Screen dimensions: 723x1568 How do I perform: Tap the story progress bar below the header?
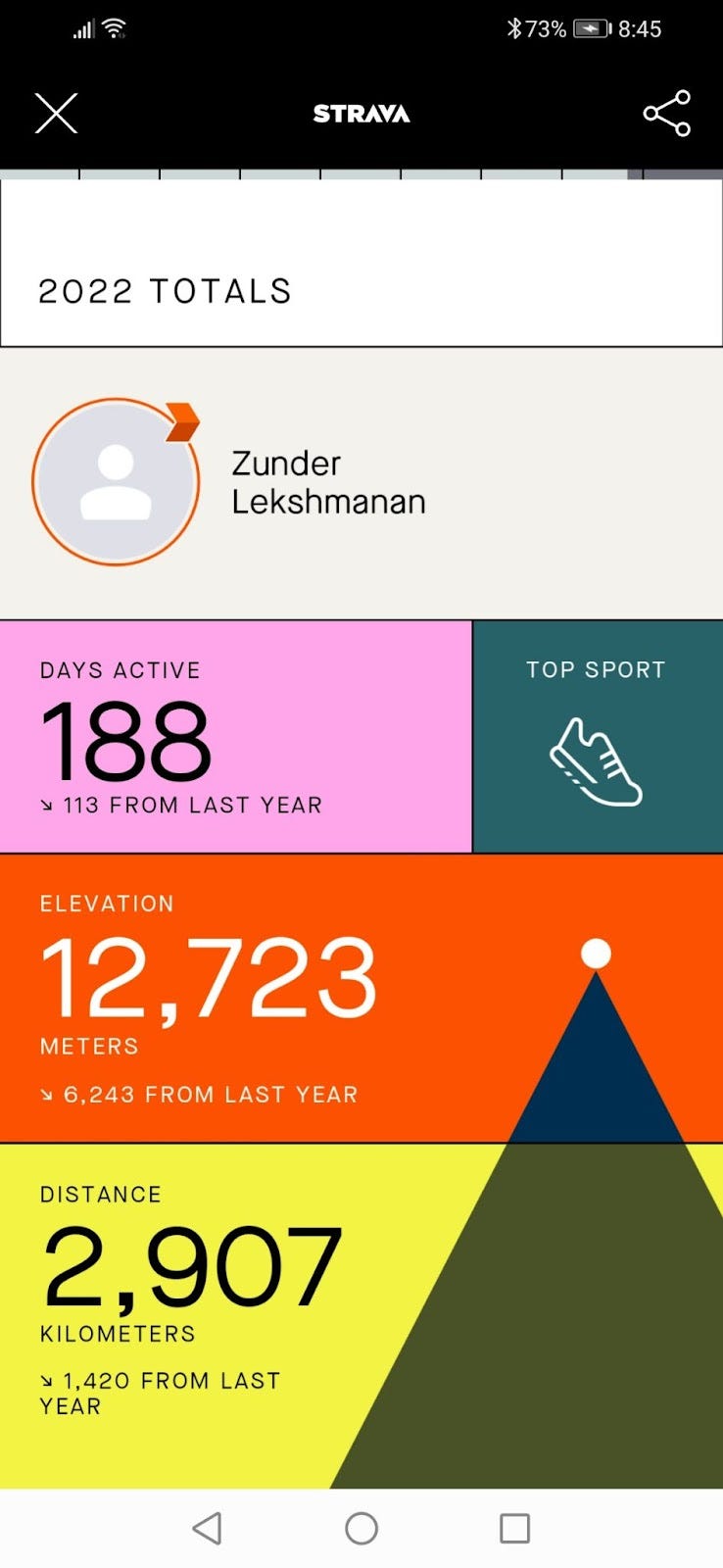point(361,172)
